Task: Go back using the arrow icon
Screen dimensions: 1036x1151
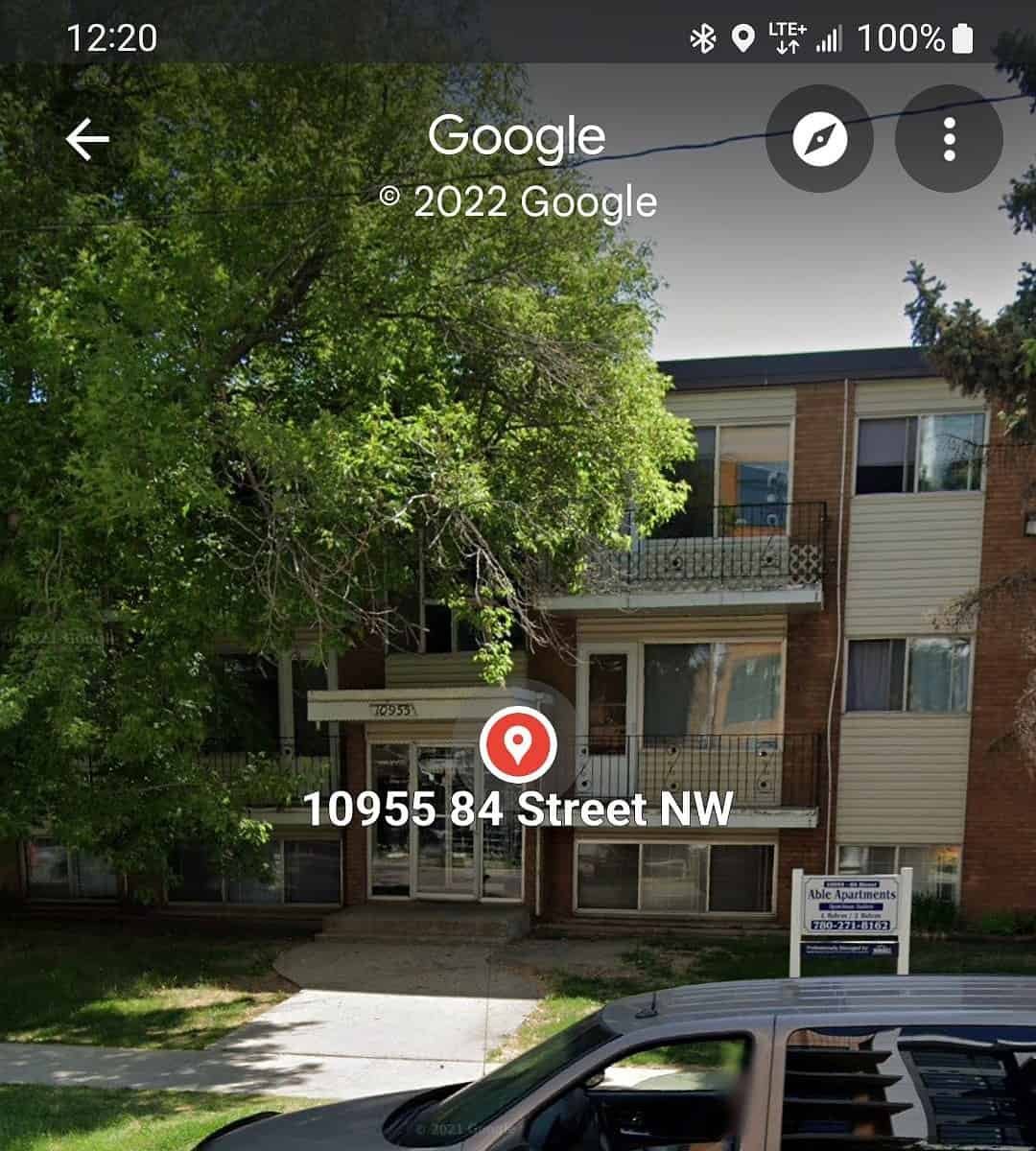Action: (x=87, y=140)
